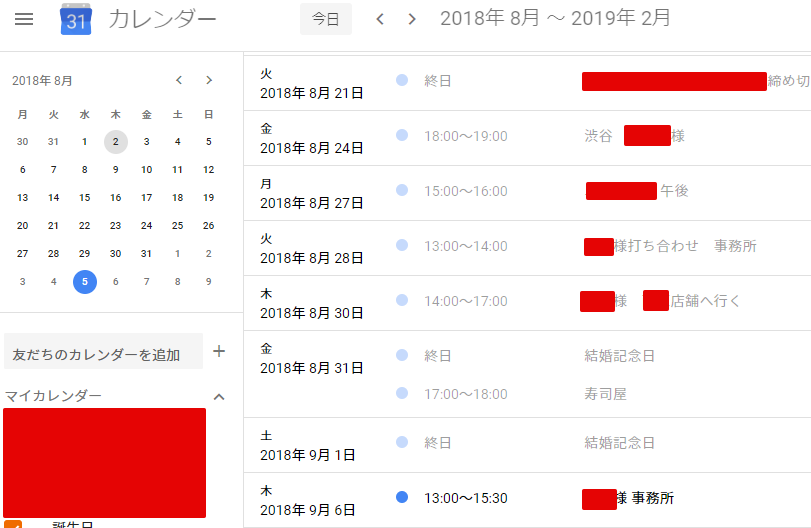Show next month in the mini calendar
This screenshot has height=528, width=811.
point(209,80)
